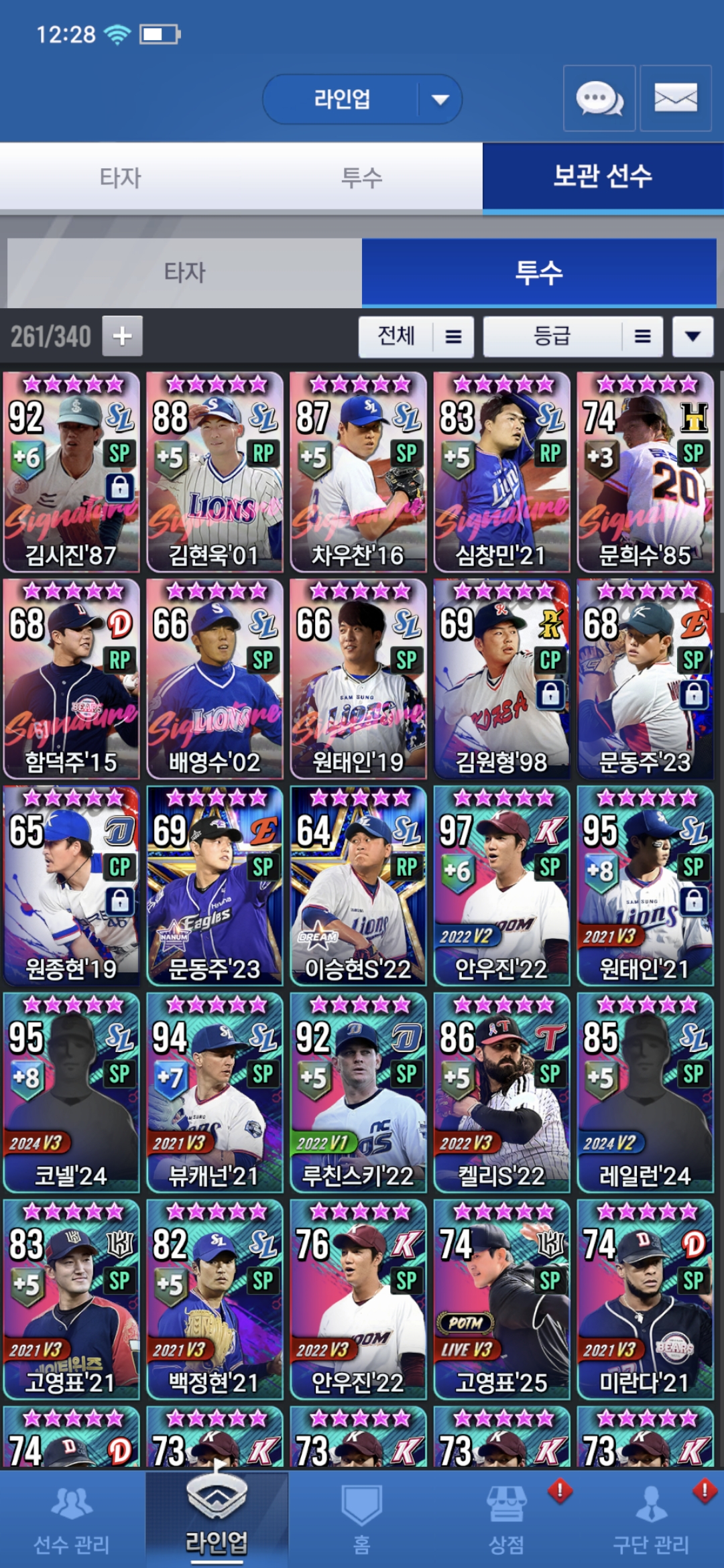
Task: View the 이승현S'22 player card
Action: tap(358, 886)
